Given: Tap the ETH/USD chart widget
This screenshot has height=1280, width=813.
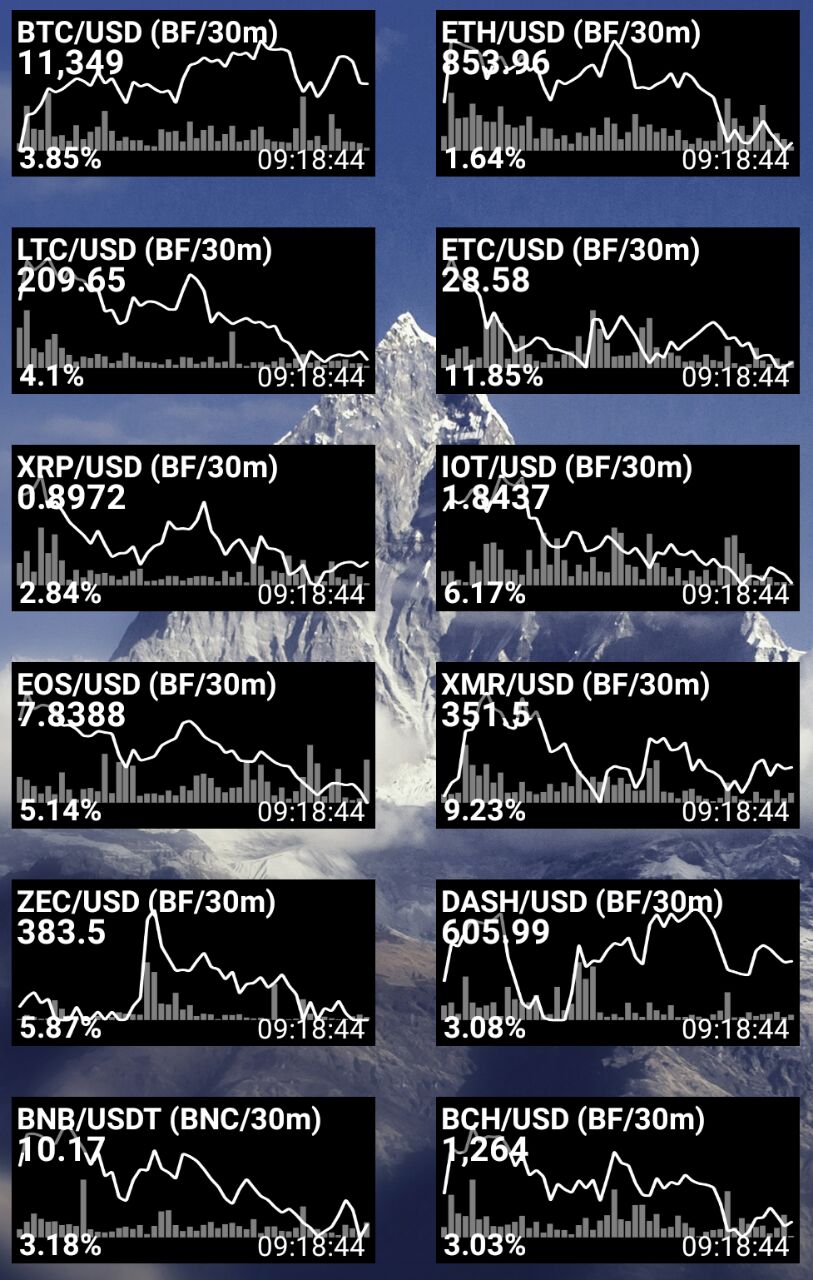Looking at the screenshot, I should pyautogui.click(x=618, y=94).
